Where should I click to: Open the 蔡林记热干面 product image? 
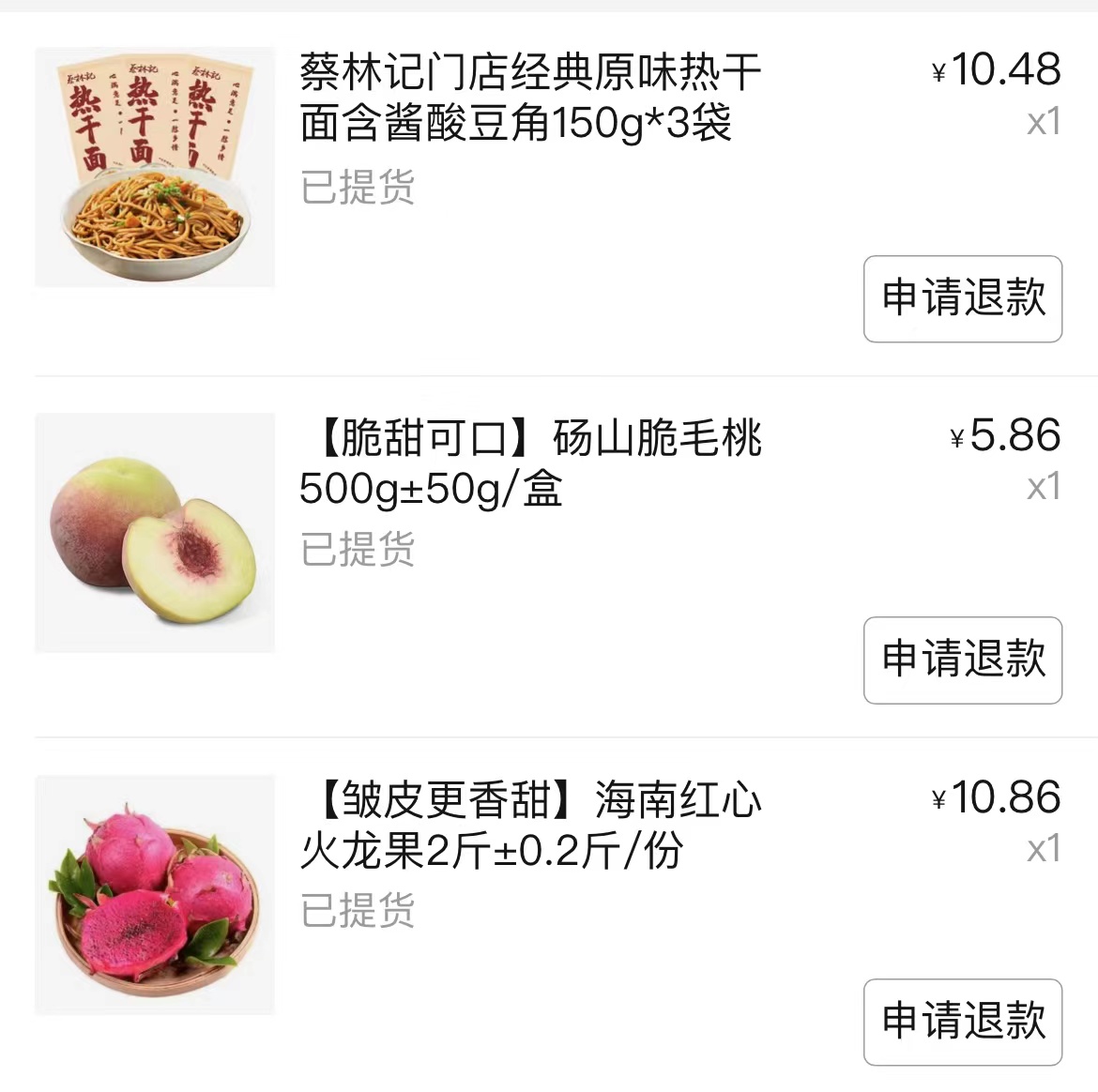click(155, 167)
